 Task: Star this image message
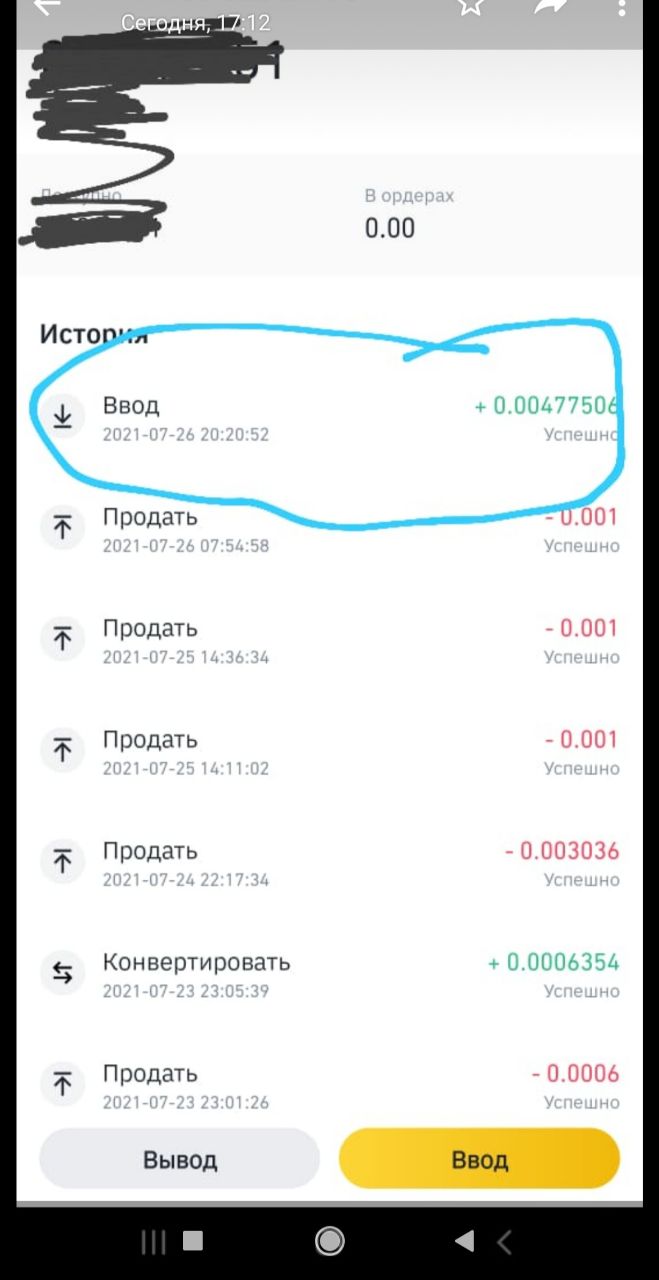tap(471, 6)
